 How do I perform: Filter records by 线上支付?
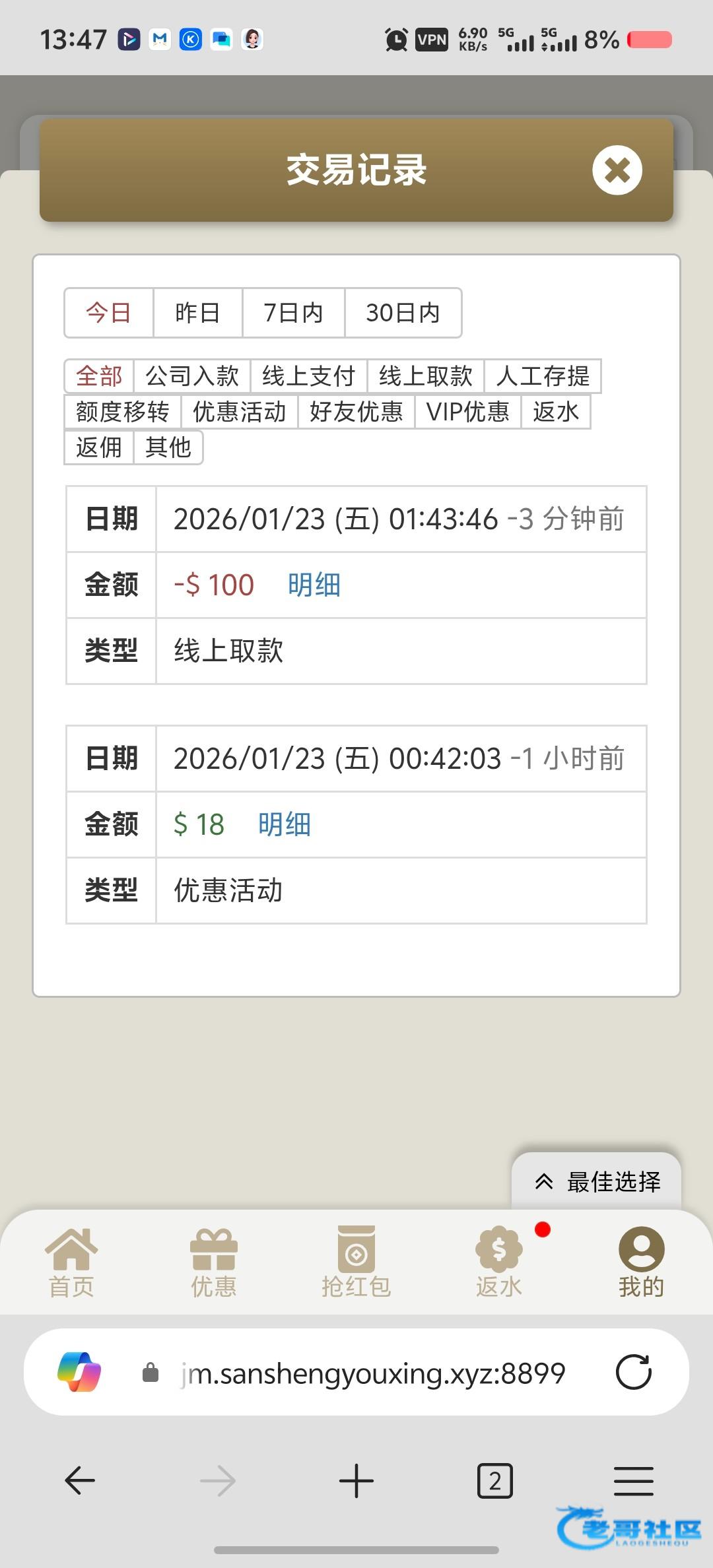pos(308,376)
